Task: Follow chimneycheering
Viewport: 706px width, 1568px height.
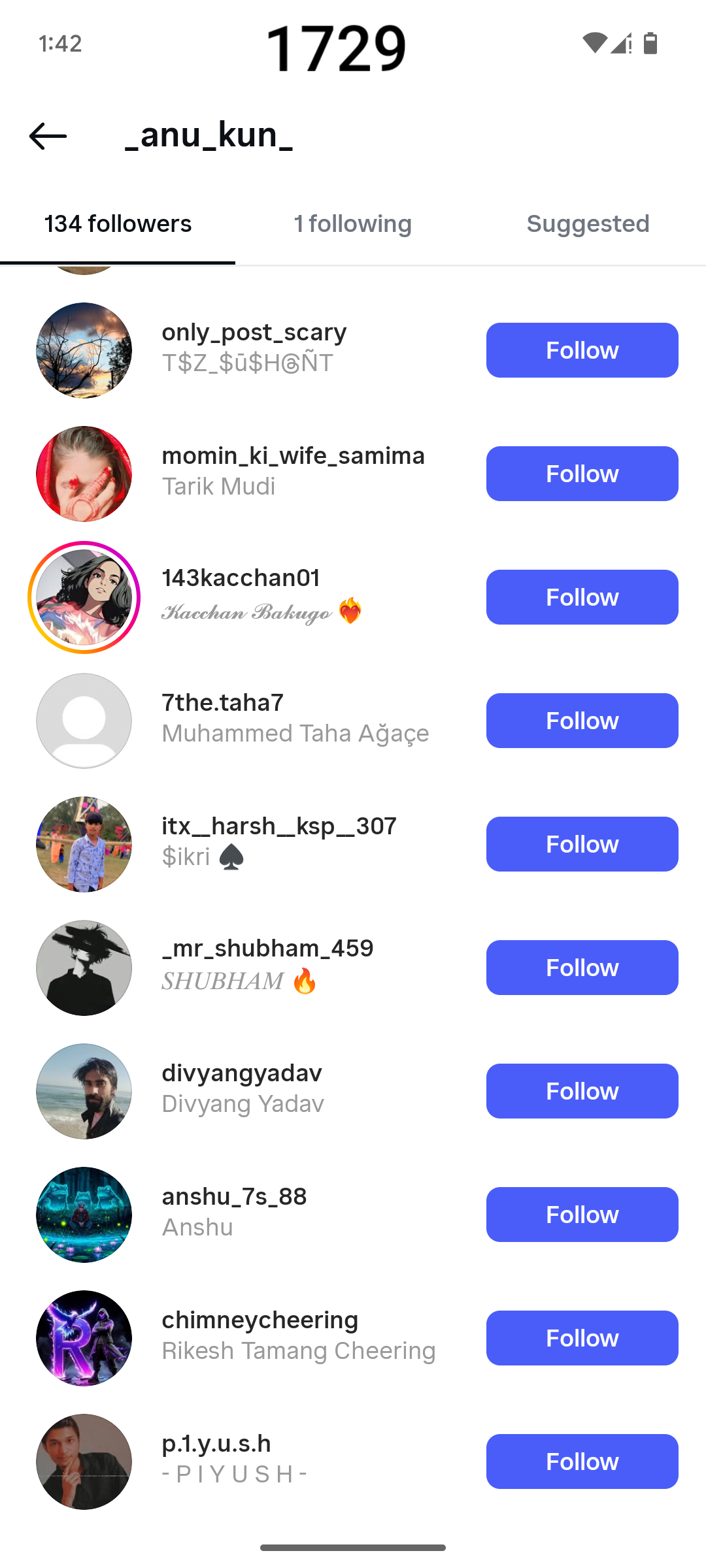Action: click(x=582, y=1338)
